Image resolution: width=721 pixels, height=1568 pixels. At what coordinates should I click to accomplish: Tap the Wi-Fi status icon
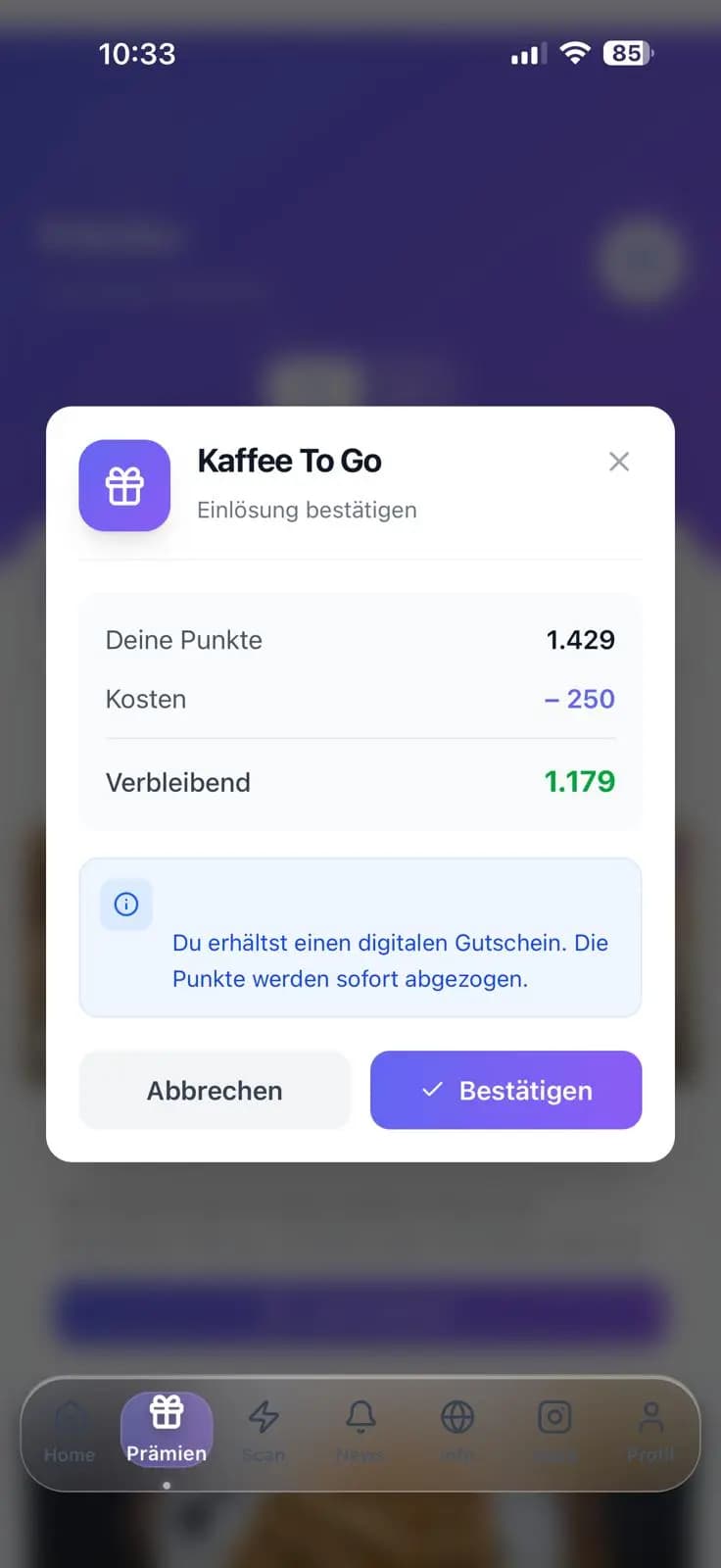(x=575, y=53)
